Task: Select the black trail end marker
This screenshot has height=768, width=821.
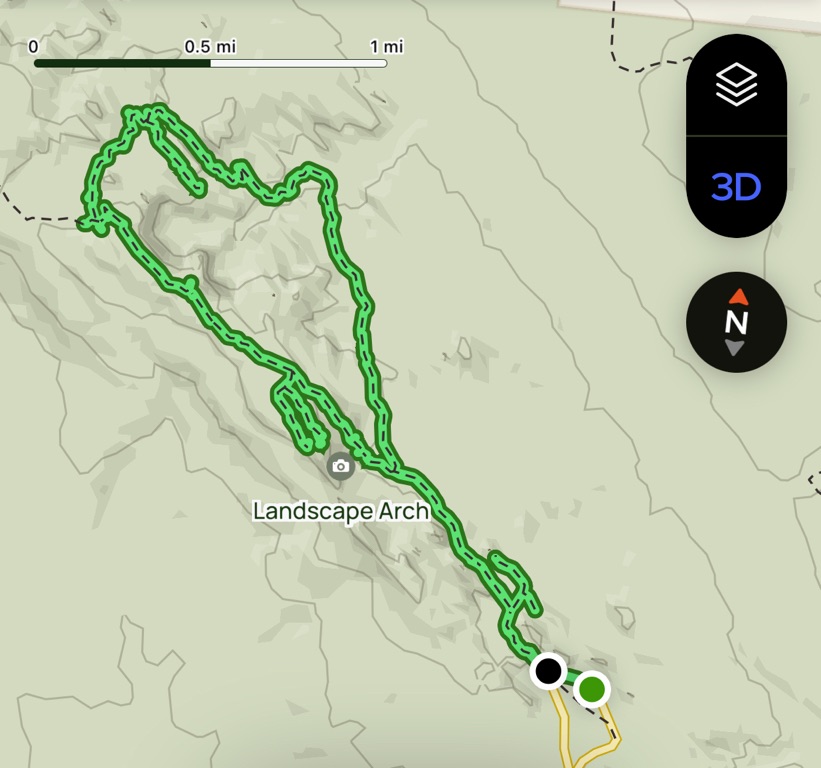Action: (548, 671)
